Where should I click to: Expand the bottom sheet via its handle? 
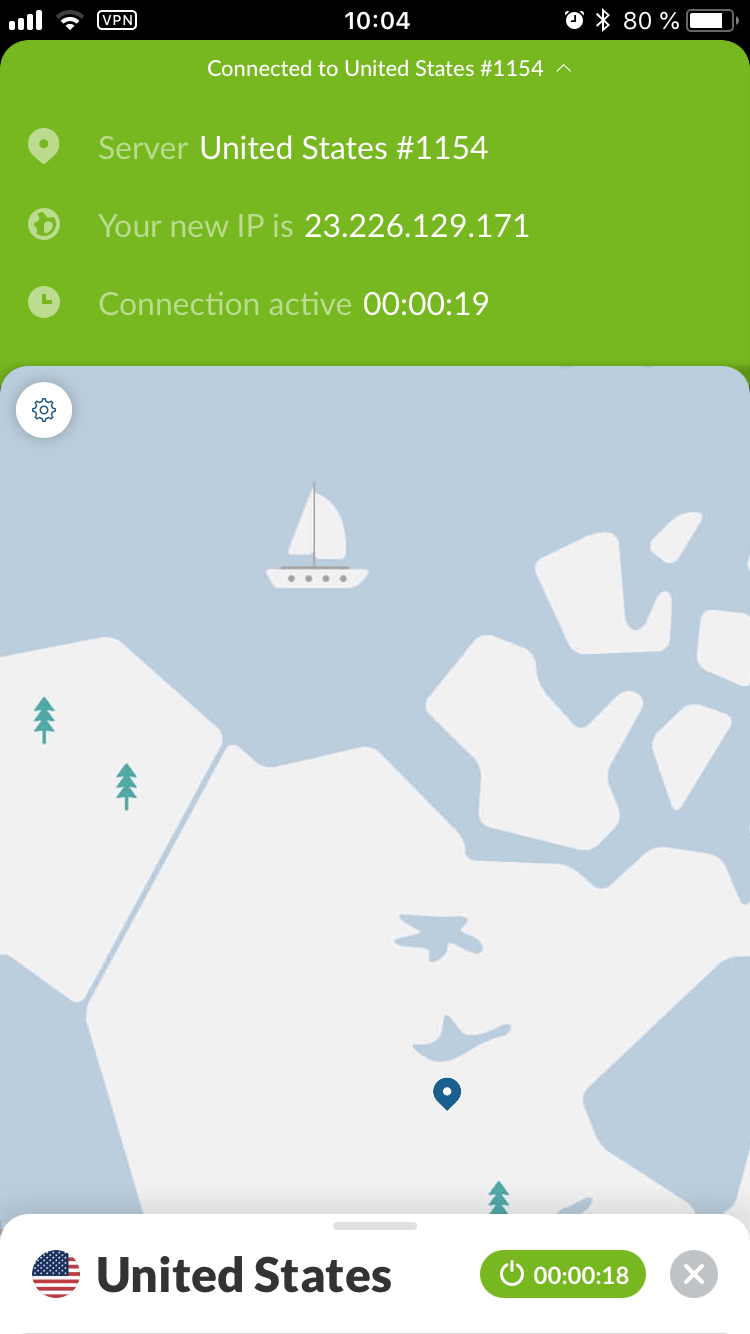point(375,1225)
